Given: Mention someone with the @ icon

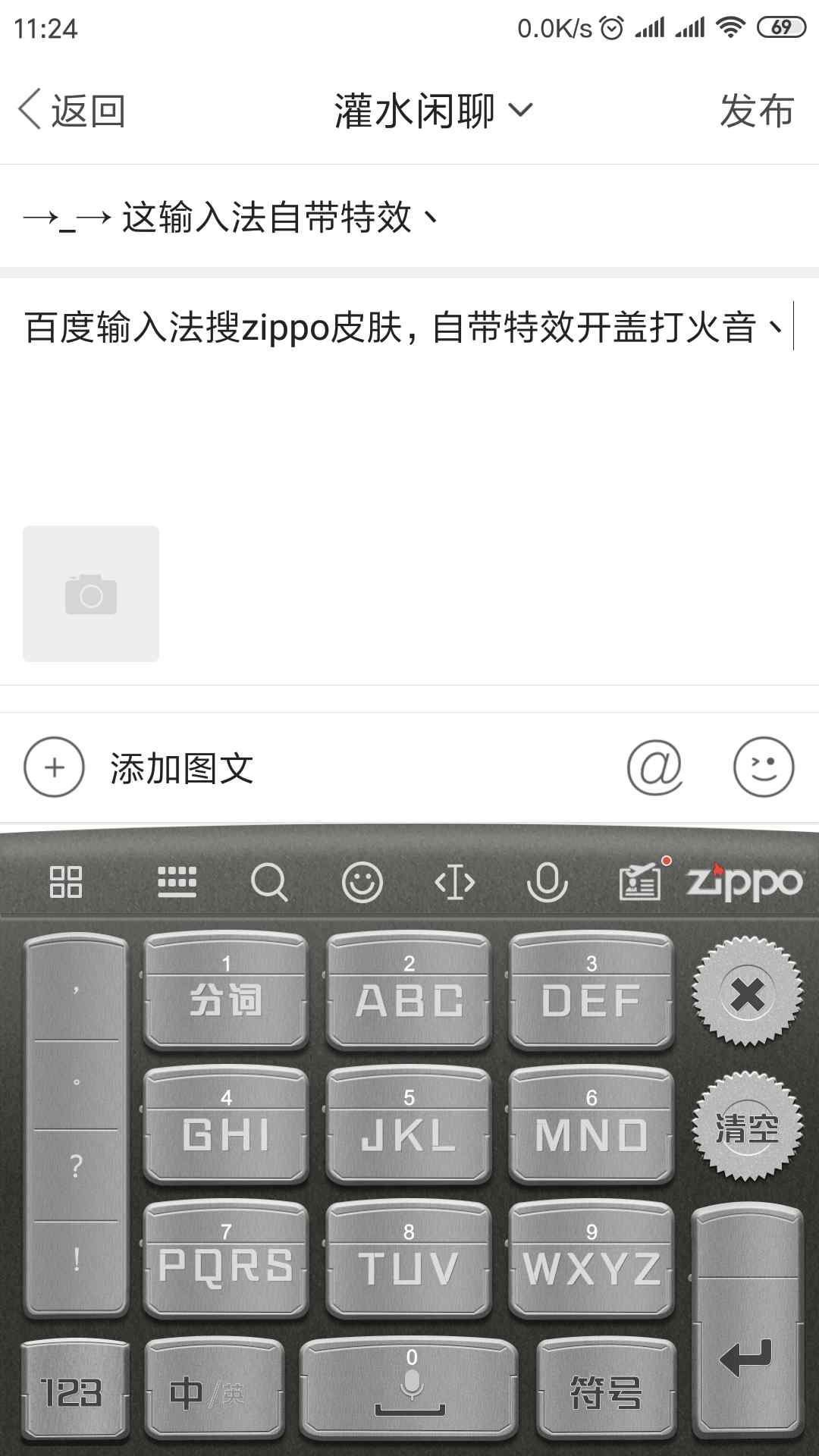Looking at the screenshot, I should pos(654,767).
